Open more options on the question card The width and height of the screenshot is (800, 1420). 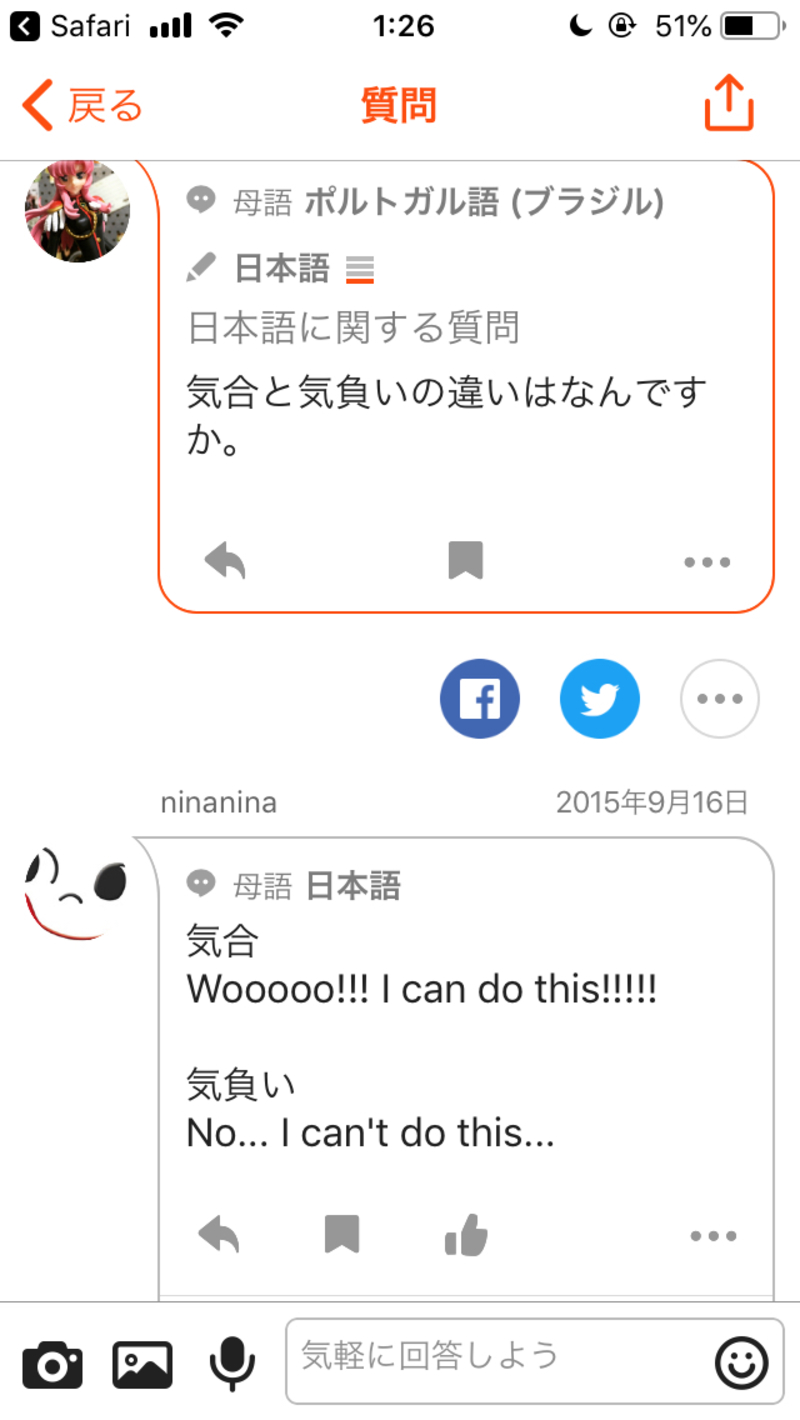click(x=707, y=562)
